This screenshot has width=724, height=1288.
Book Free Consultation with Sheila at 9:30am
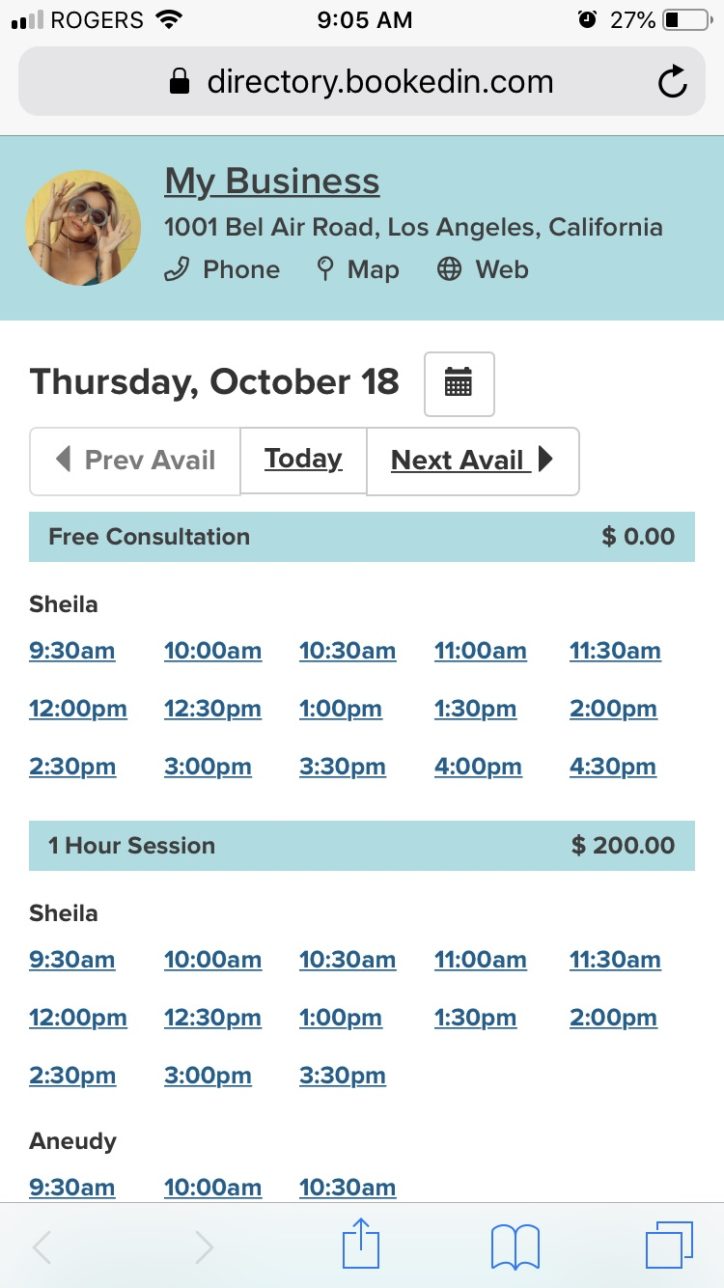click(72, 651)
